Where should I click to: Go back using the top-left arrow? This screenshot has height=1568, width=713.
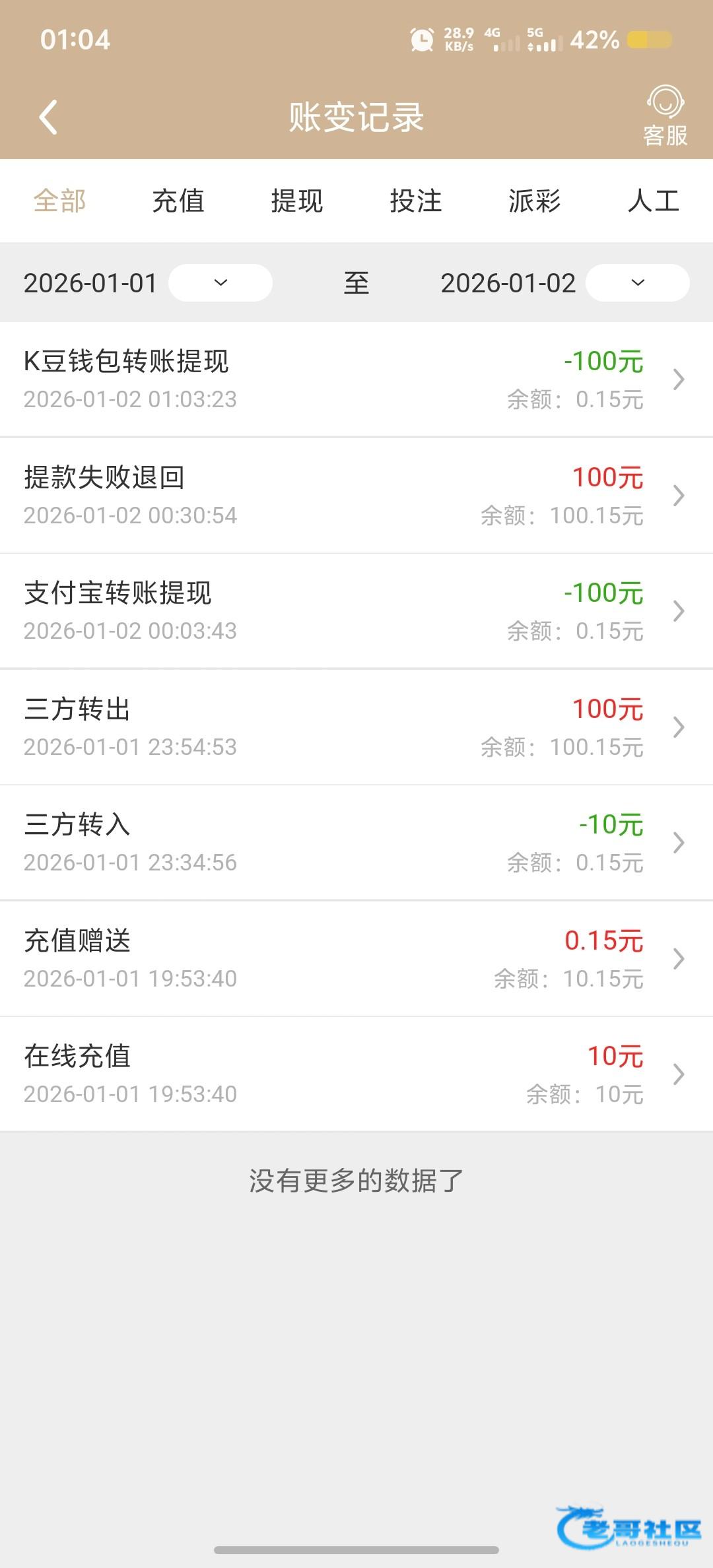coord(48,117)
